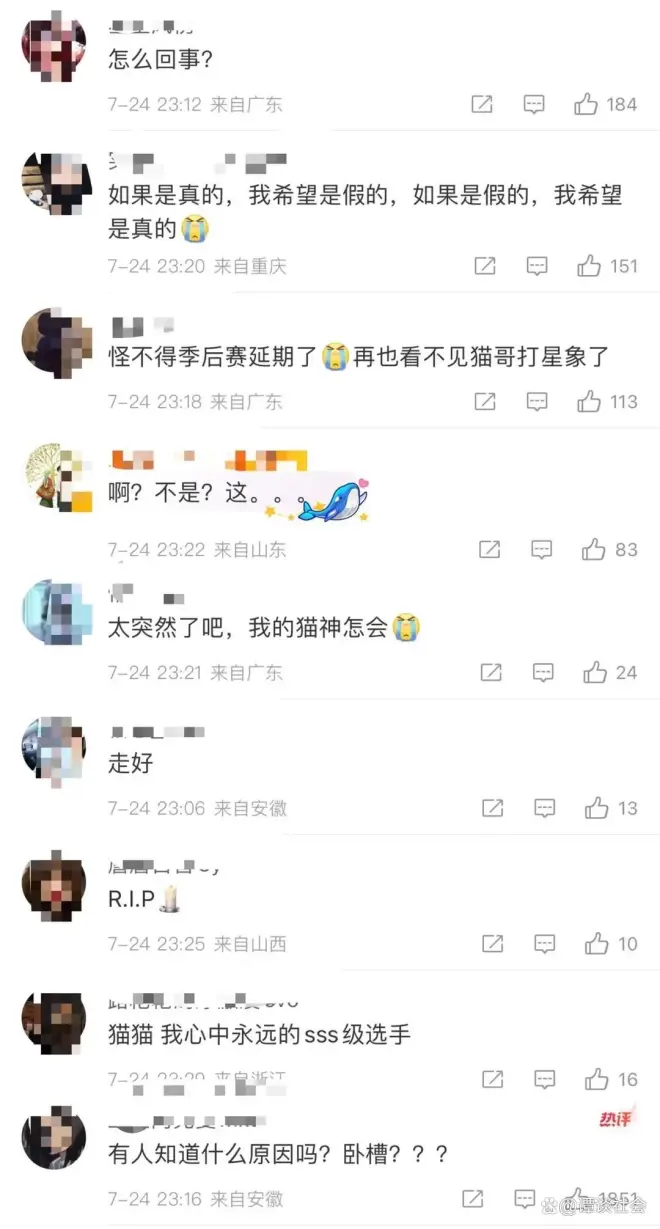Screen dimensions: 660x1229
Task: Reply to the comment "走好"
Action: [544, 808]
